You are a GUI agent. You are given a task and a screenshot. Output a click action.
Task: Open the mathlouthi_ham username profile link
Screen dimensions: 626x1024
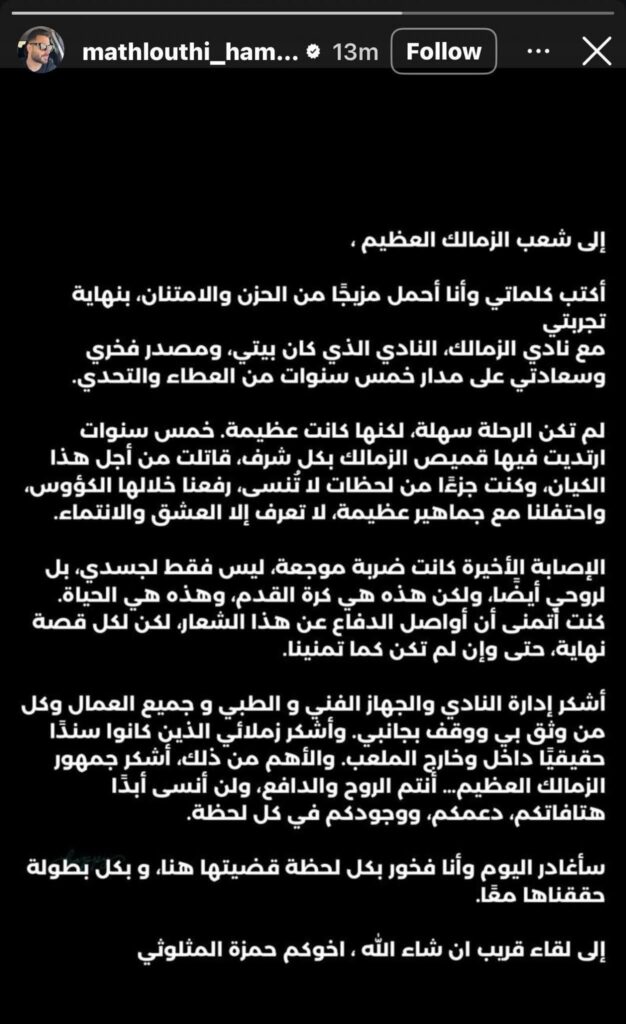[x=190, y=52]
